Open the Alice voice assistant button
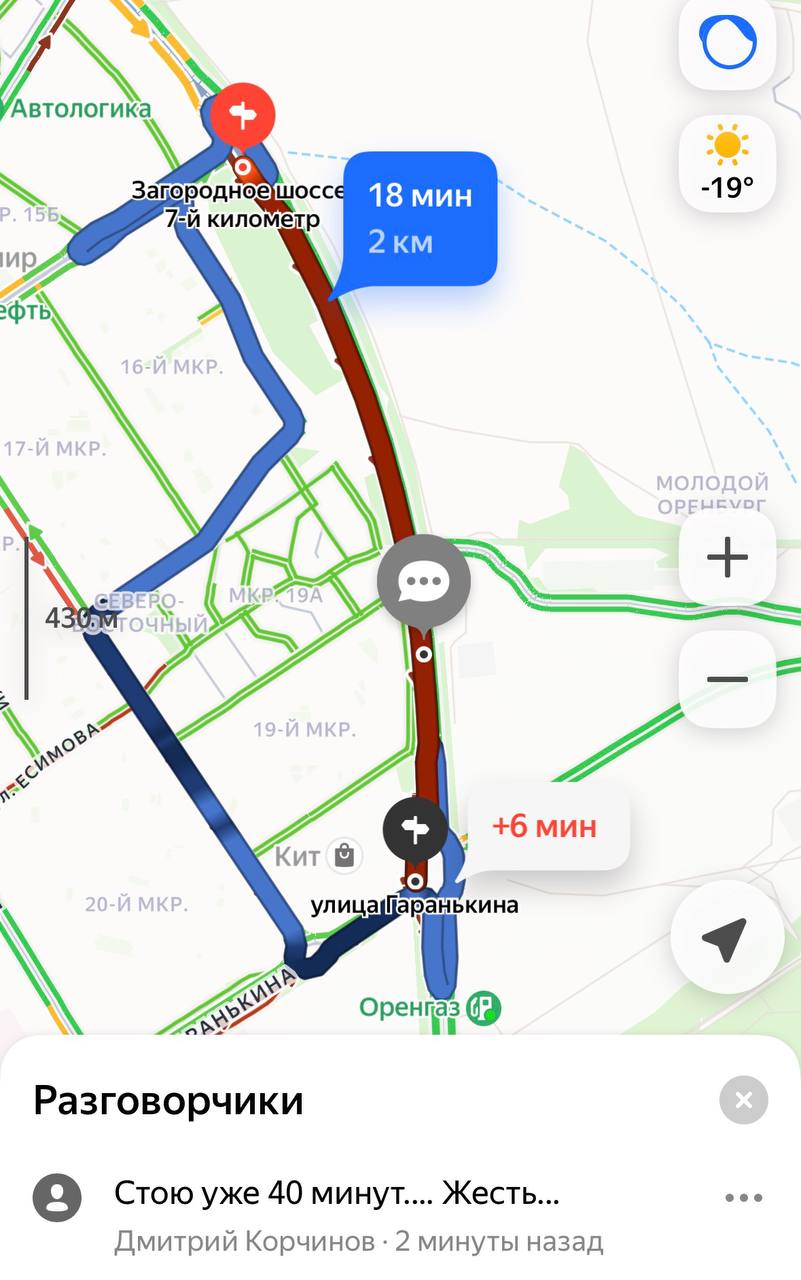This screenshot has height=1280, width=801. (x=727, y=43)
